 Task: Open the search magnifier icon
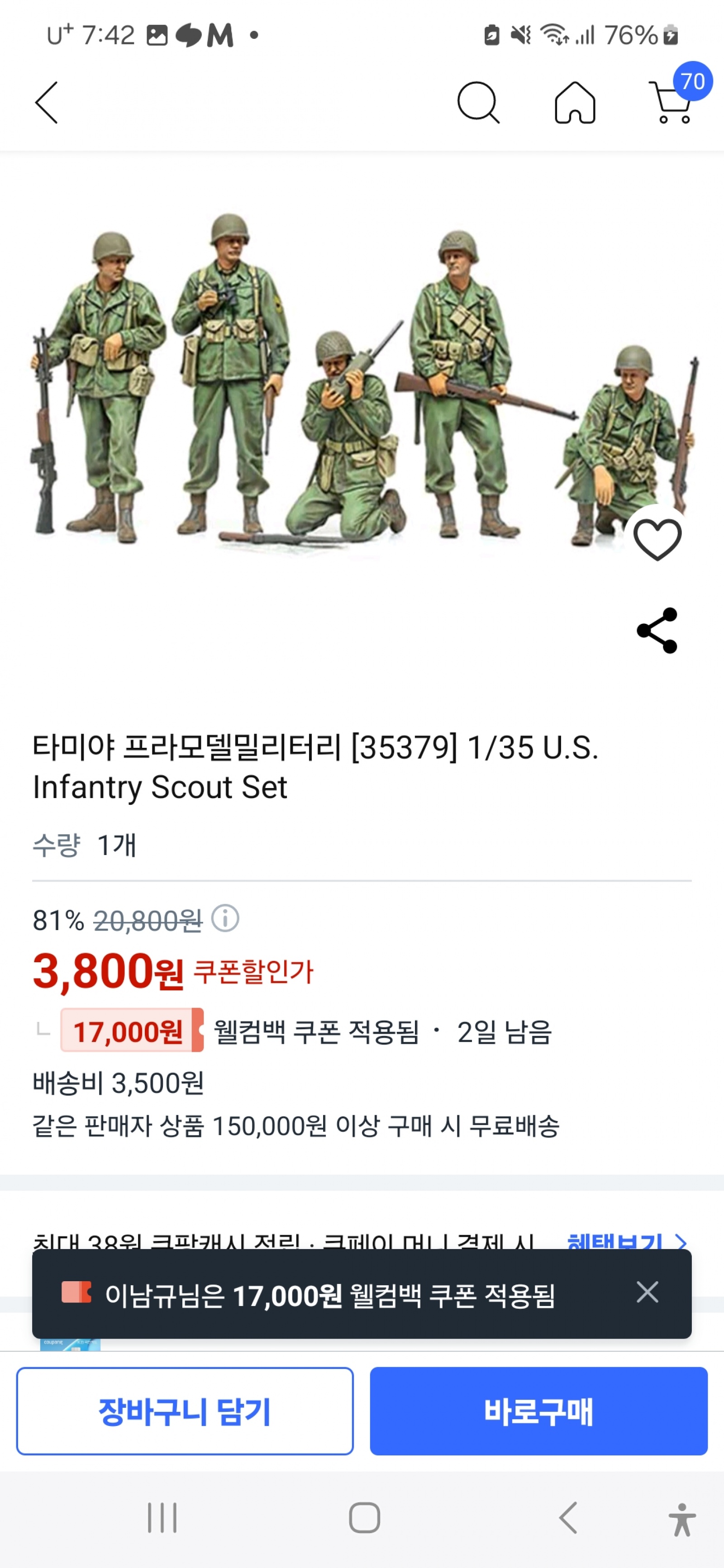[478, 103]
